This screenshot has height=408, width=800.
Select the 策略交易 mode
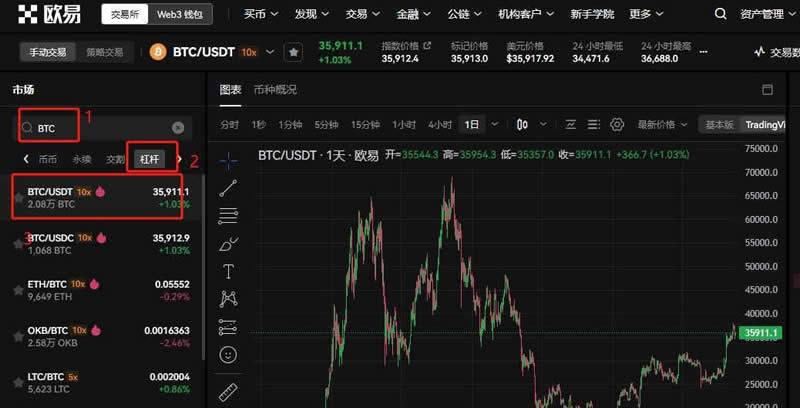tap(104, 52)
